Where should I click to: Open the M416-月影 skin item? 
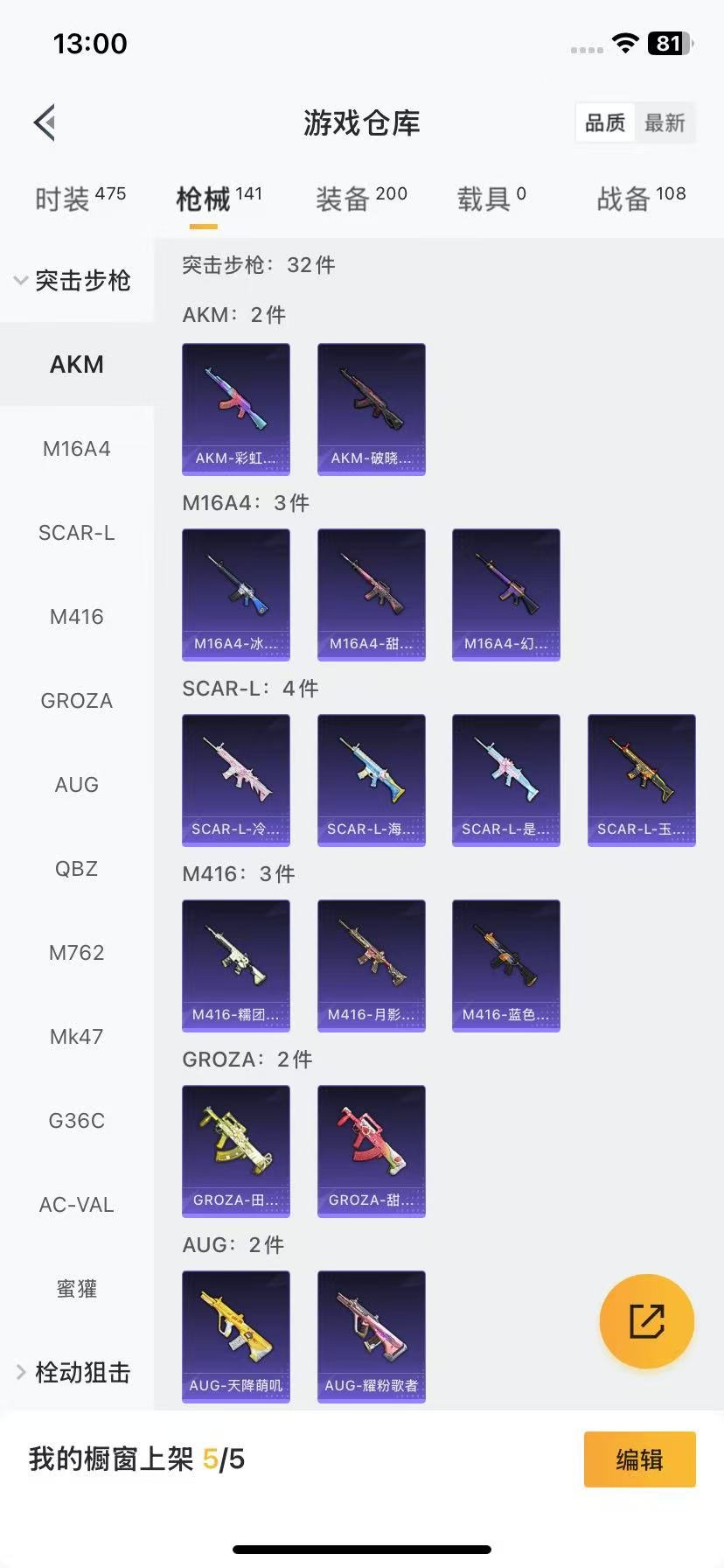click(x=372, y=965)
